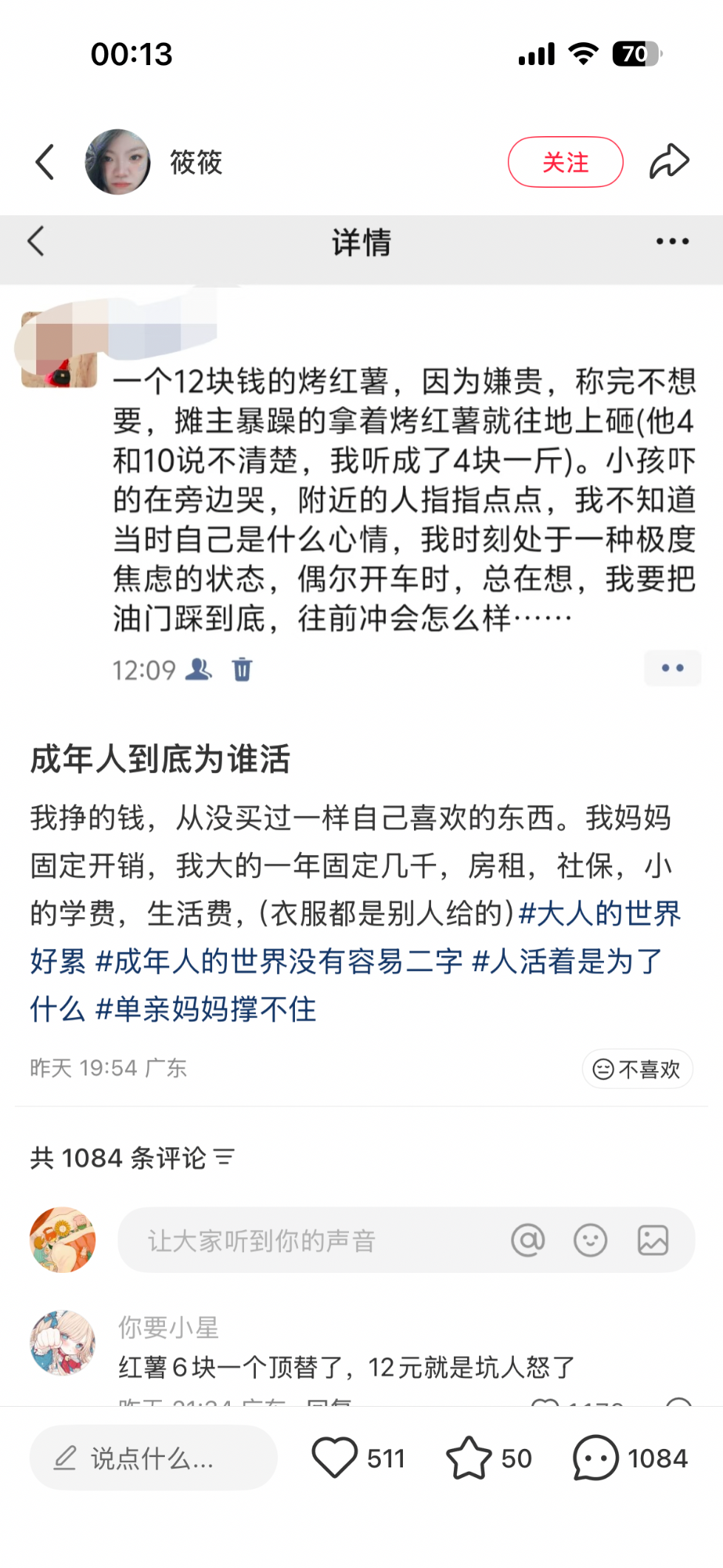Like this post
Viewport: 723px width, 1568px height.
[x=335, y=1458]
